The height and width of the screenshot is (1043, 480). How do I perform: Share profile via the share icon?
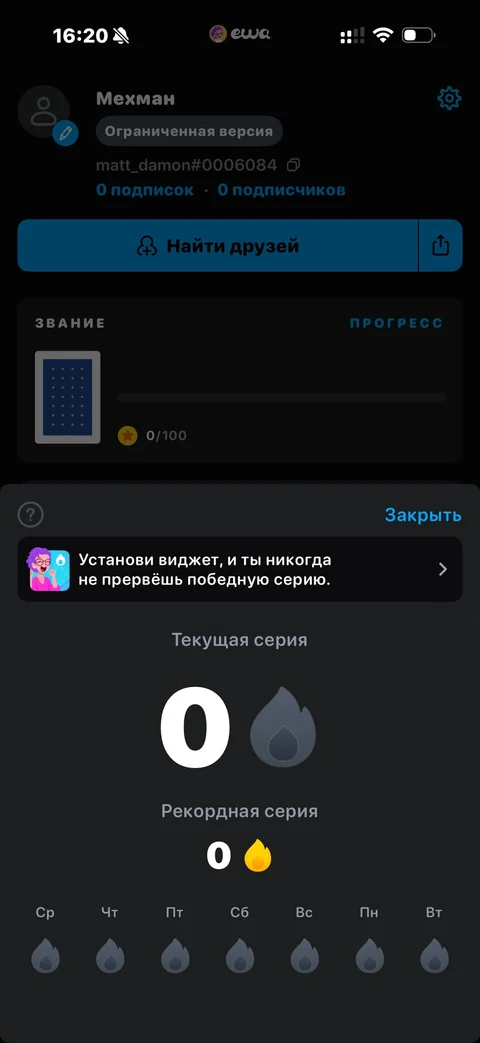point(441,246)
